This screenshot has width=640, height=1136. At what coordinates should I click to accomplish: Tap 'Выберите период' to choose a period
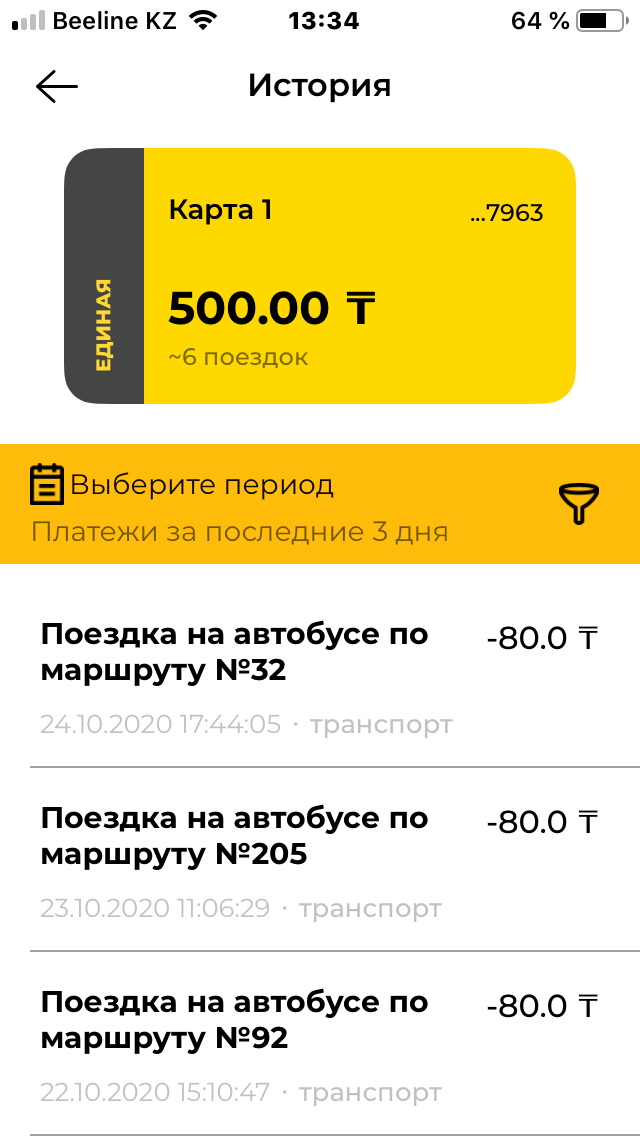[200, 486]
